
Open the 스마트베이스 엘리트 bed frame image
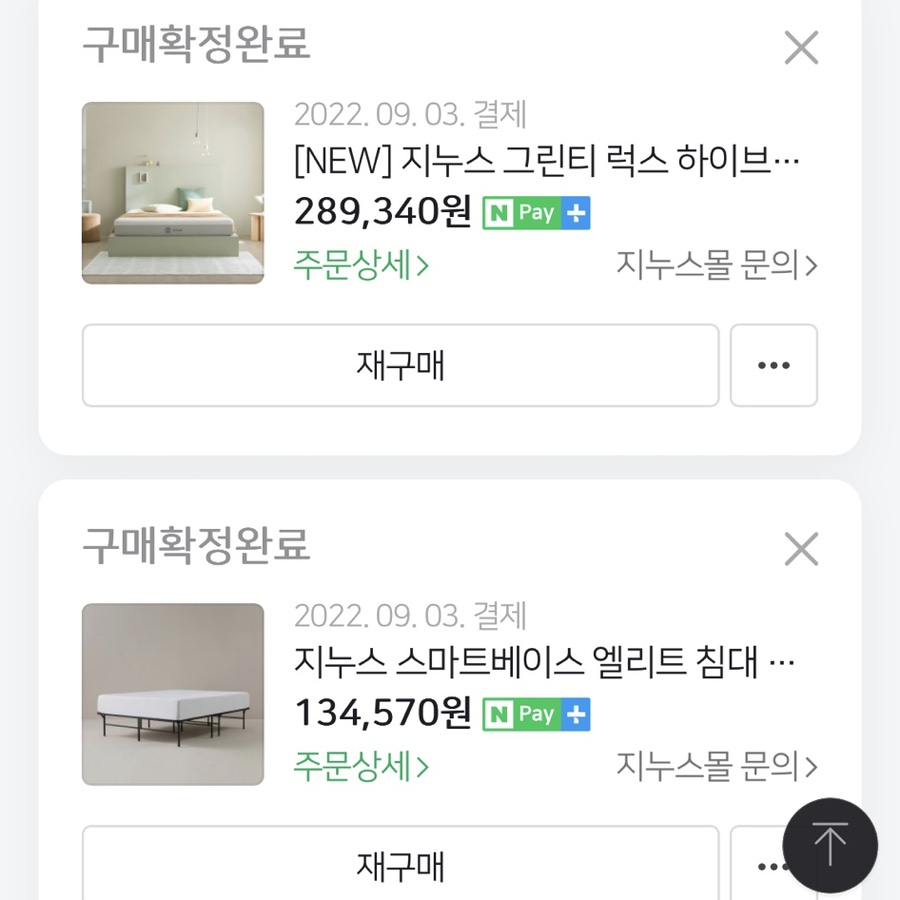tap(173, 694)
